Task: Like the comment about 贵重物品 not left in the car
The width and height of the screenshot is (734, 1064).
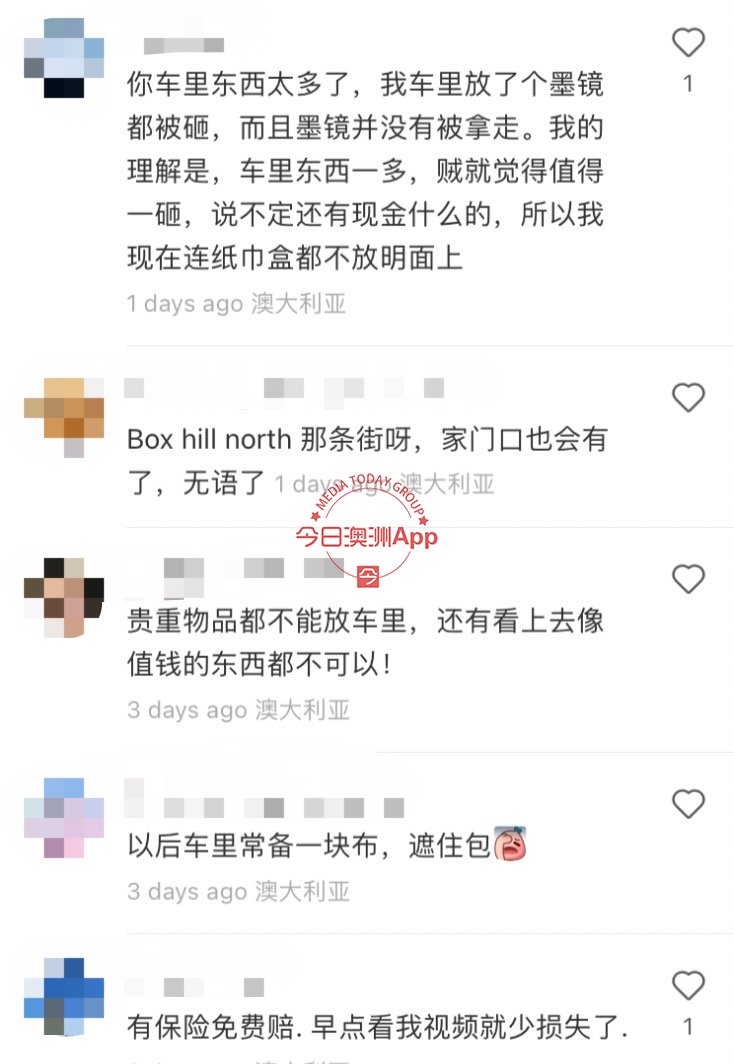Action: pyautogui.click(x=688, y=579)
